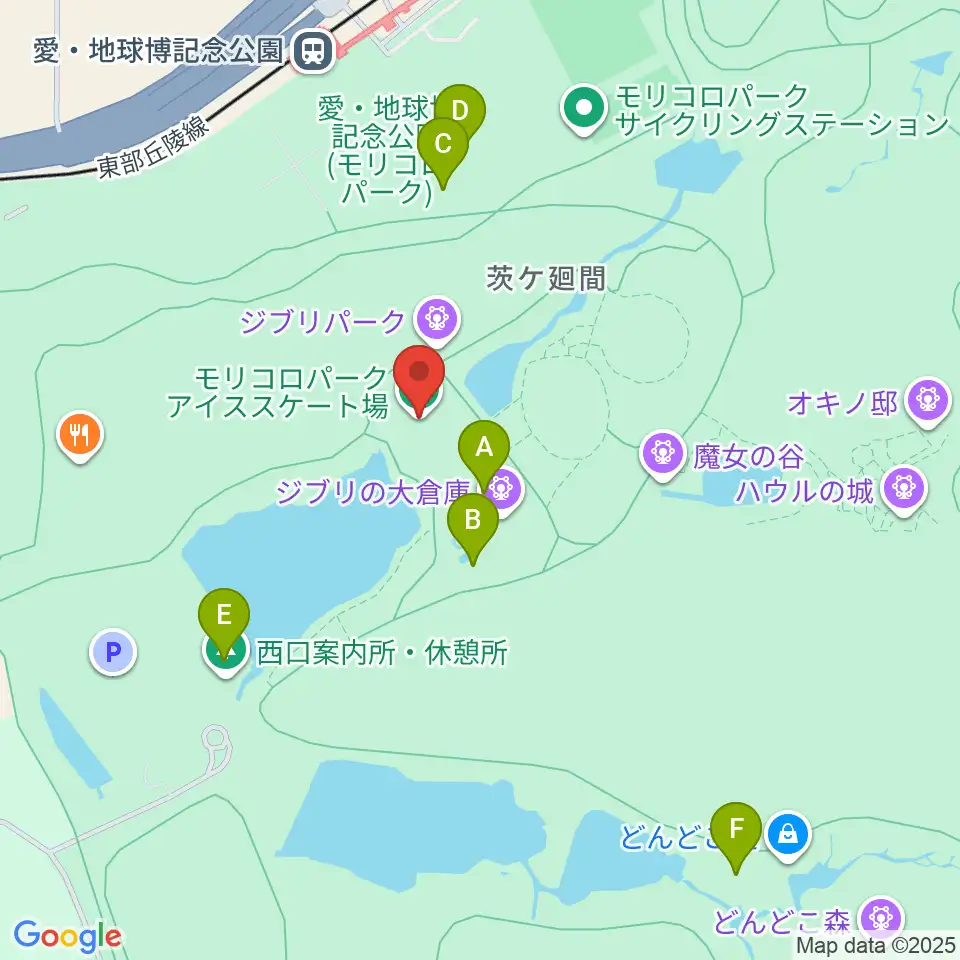Open the ジブリパーク place pin

click(437, 321)
